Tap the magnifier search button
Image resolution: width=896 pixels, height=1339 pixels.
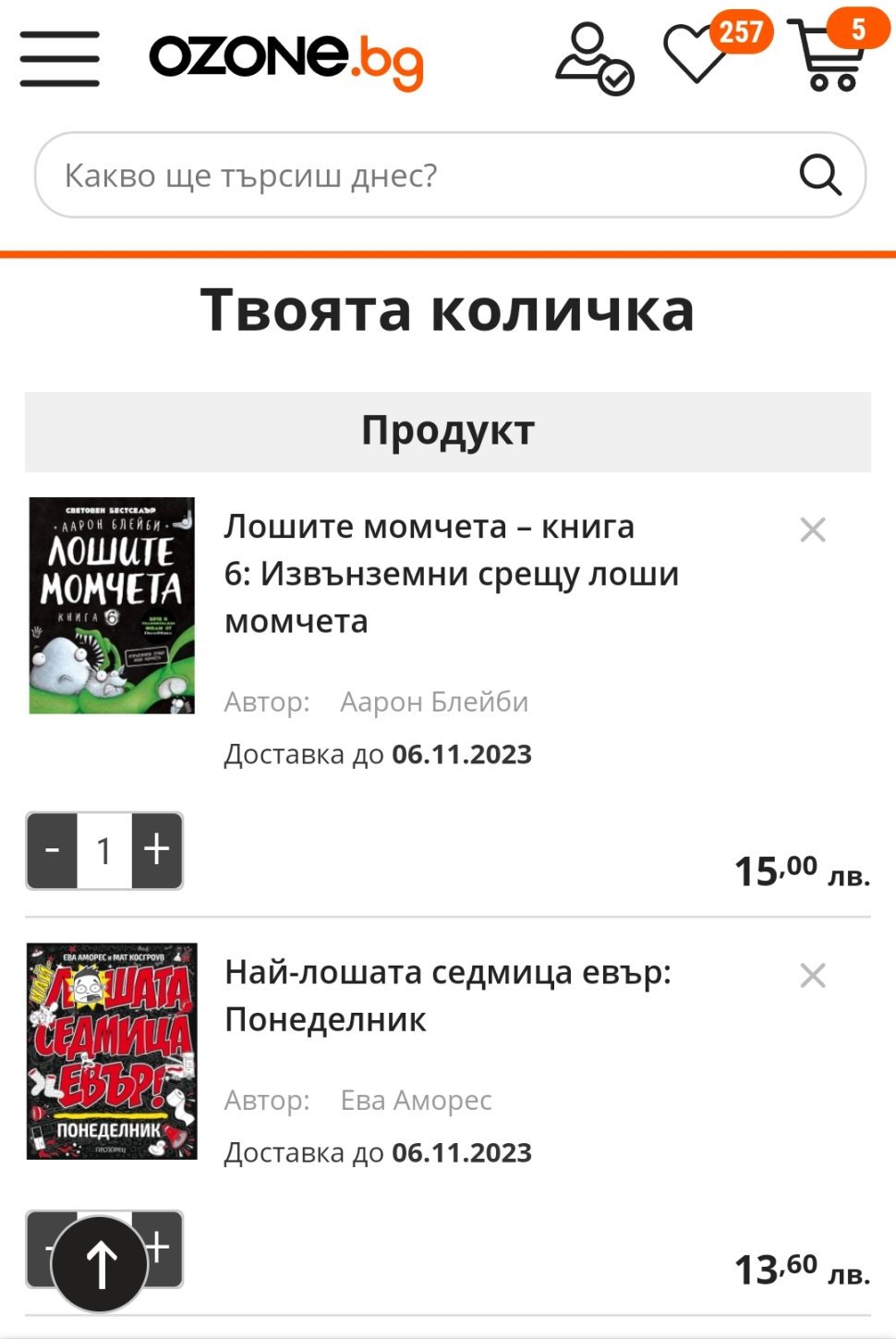819,175
